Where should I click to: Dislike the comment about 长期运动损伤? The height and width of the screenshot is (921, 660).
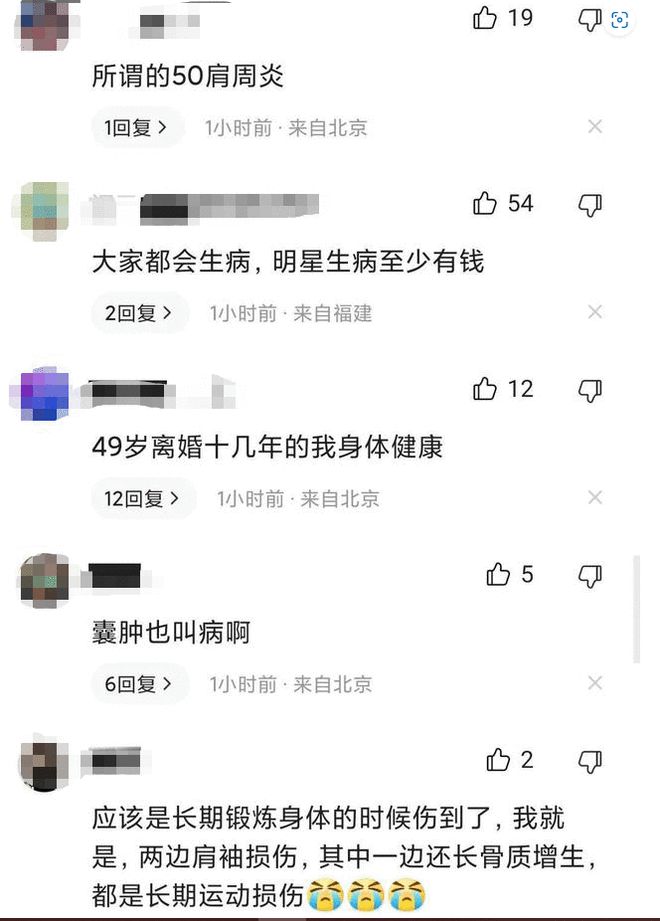coord(590,761)
